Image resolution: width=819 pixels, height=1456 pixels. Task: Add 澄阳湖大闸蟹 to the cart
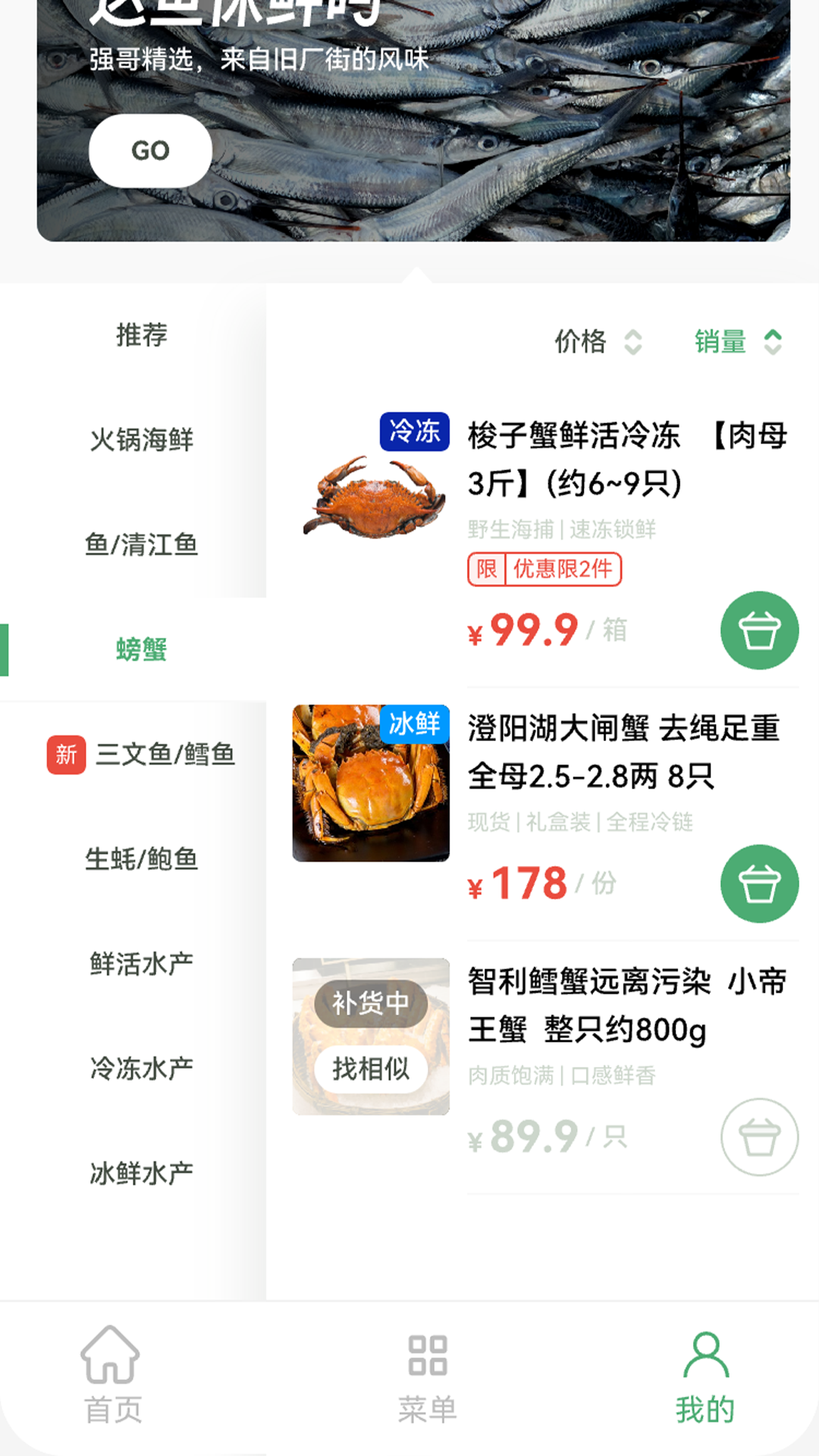click(x=759, y=883)
